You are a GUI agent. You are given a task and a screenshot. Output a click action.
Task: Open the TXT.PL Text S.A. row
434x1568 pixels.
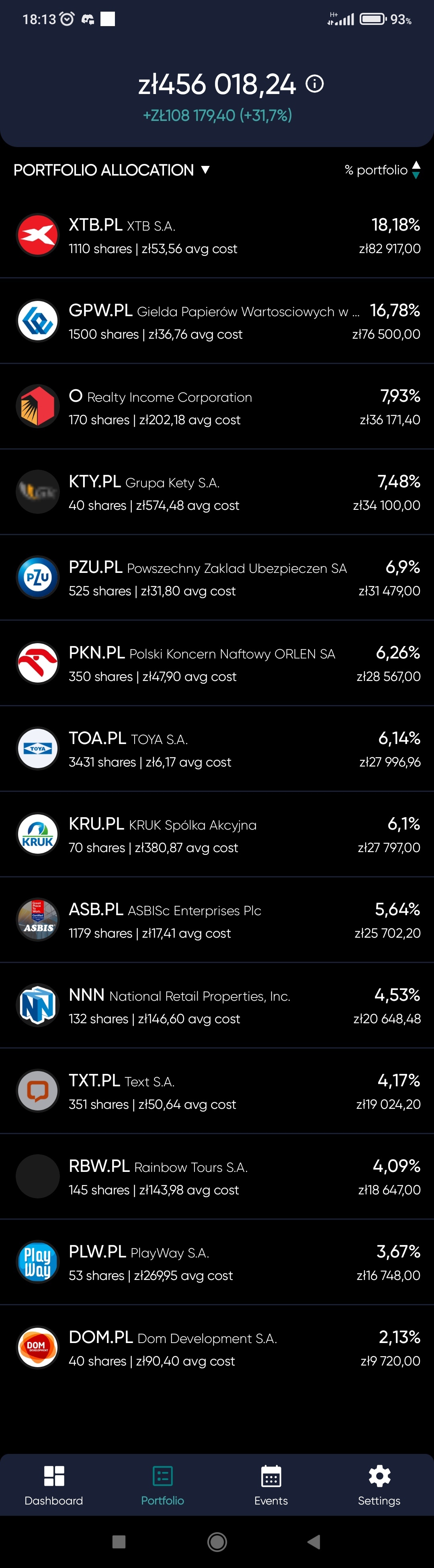pyautogui.click(x=217, y=1092)
